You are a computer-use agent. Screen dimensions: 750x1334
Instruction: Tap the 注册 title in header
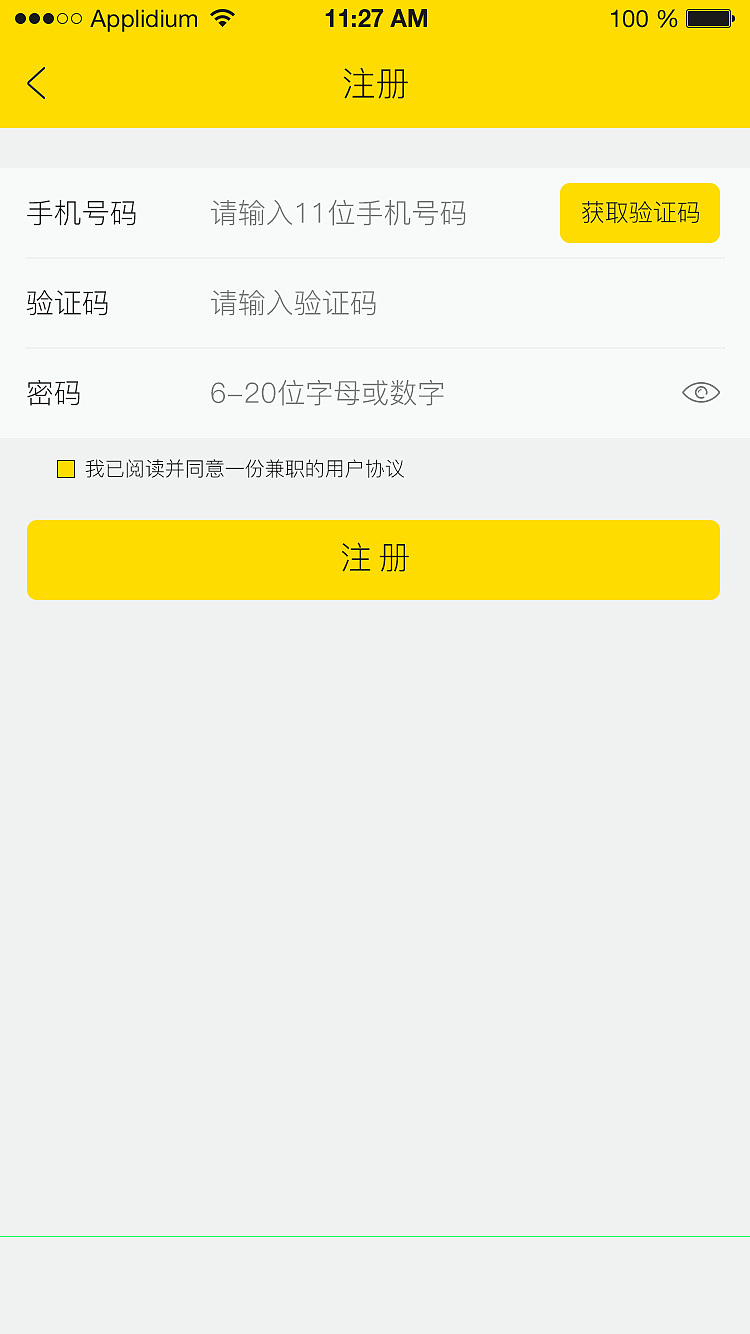point(374,85)
